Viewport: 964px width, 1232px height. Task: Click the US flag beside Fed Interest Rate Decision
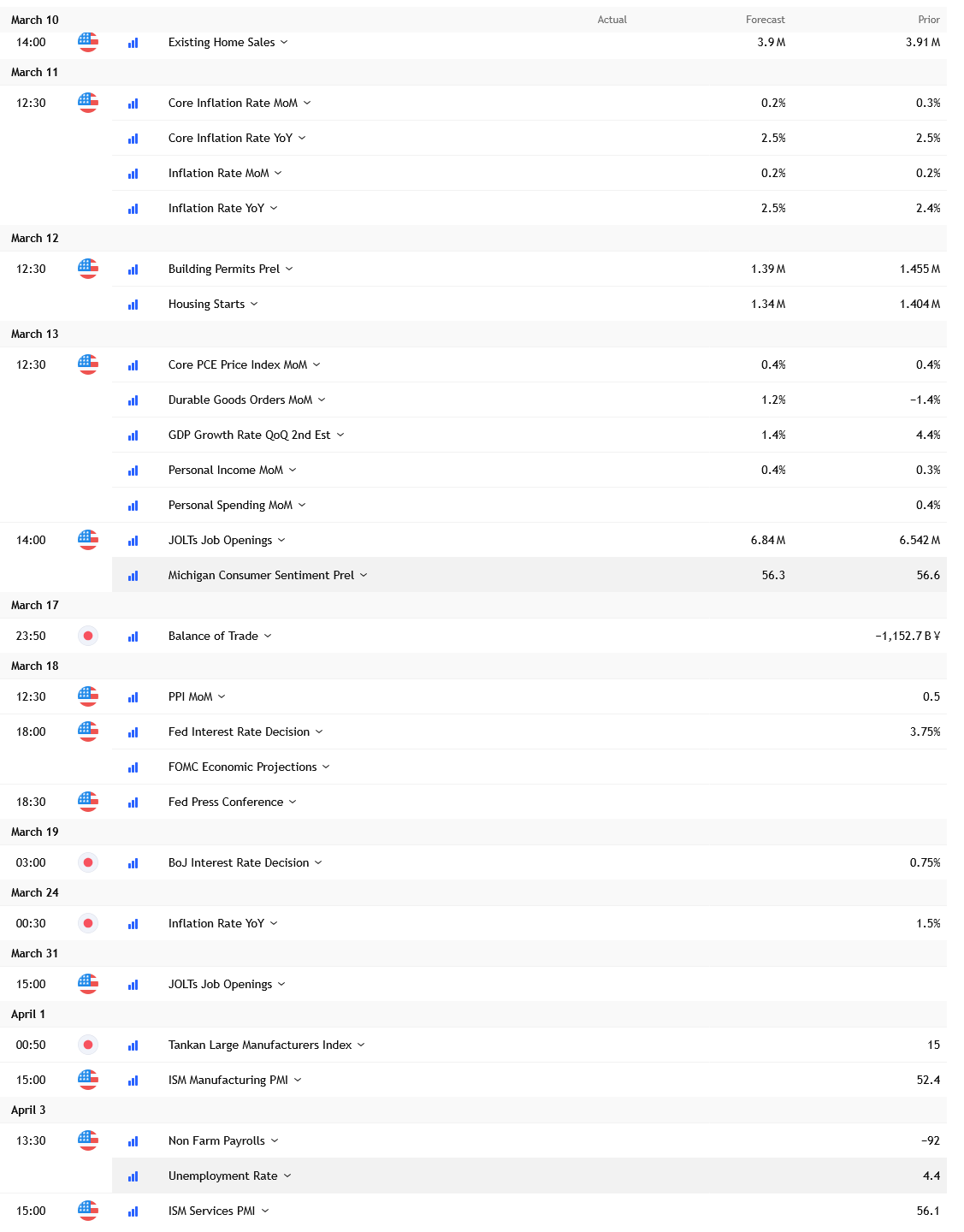(87, 731)
